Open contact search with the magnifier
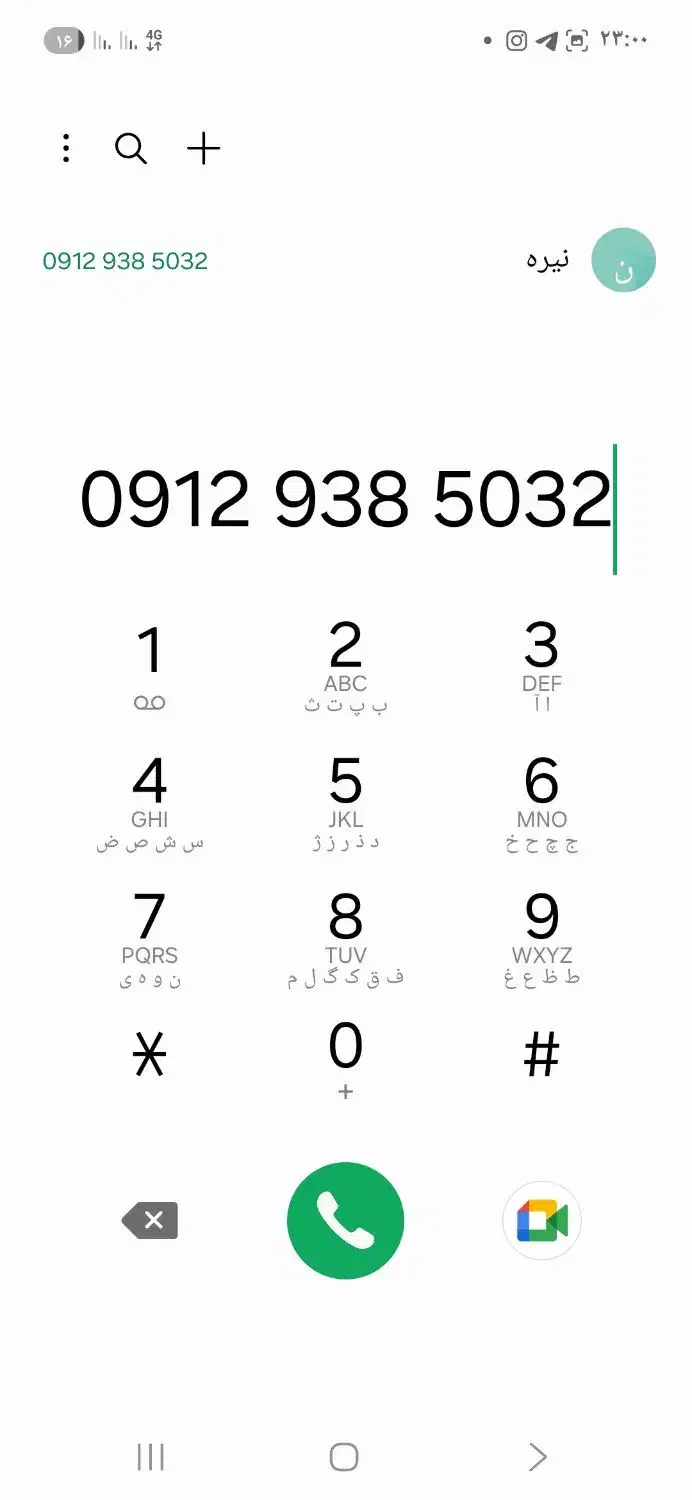 pyautogui.click(x=131, y=150)
